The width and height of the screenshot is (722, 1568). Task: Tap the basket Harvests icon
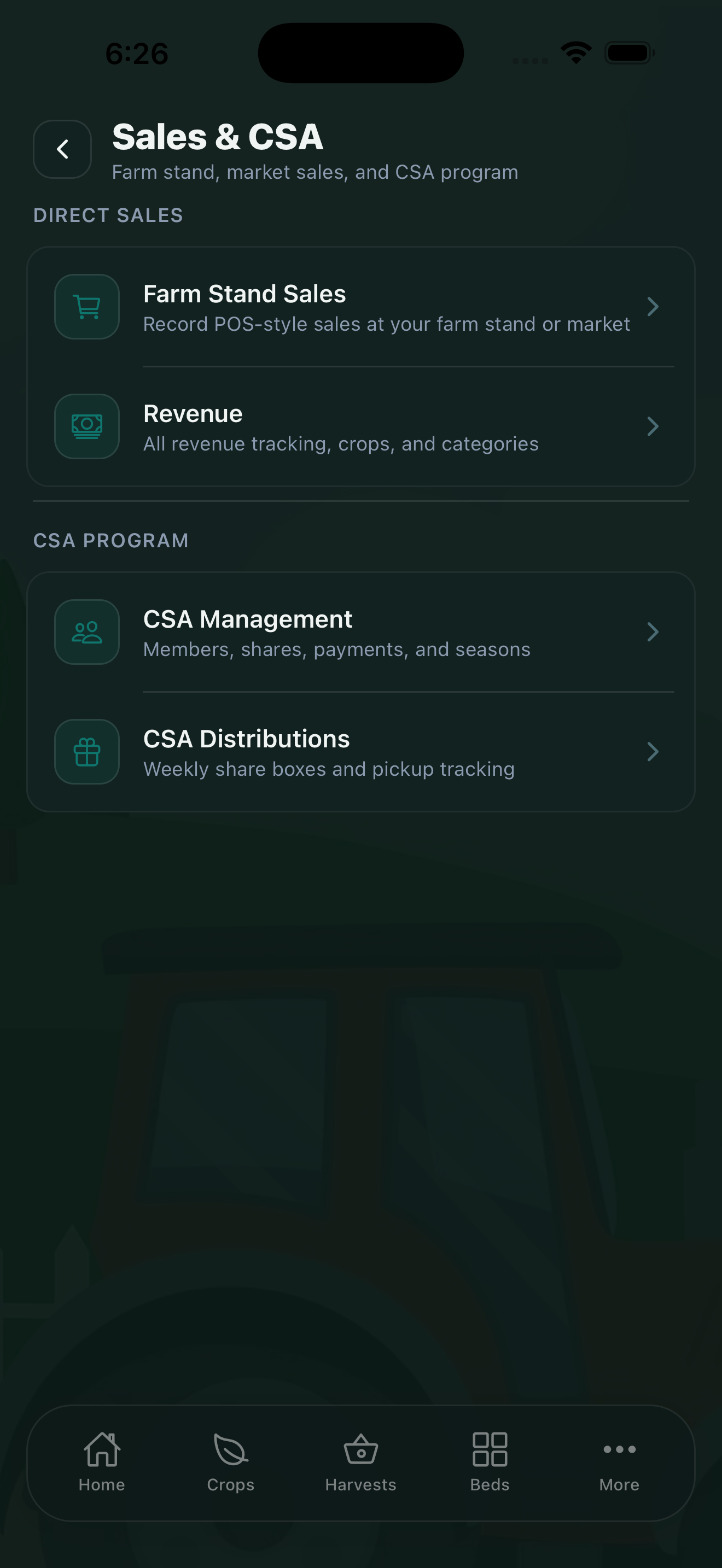pyautogui.click(x=360, y=1450)
